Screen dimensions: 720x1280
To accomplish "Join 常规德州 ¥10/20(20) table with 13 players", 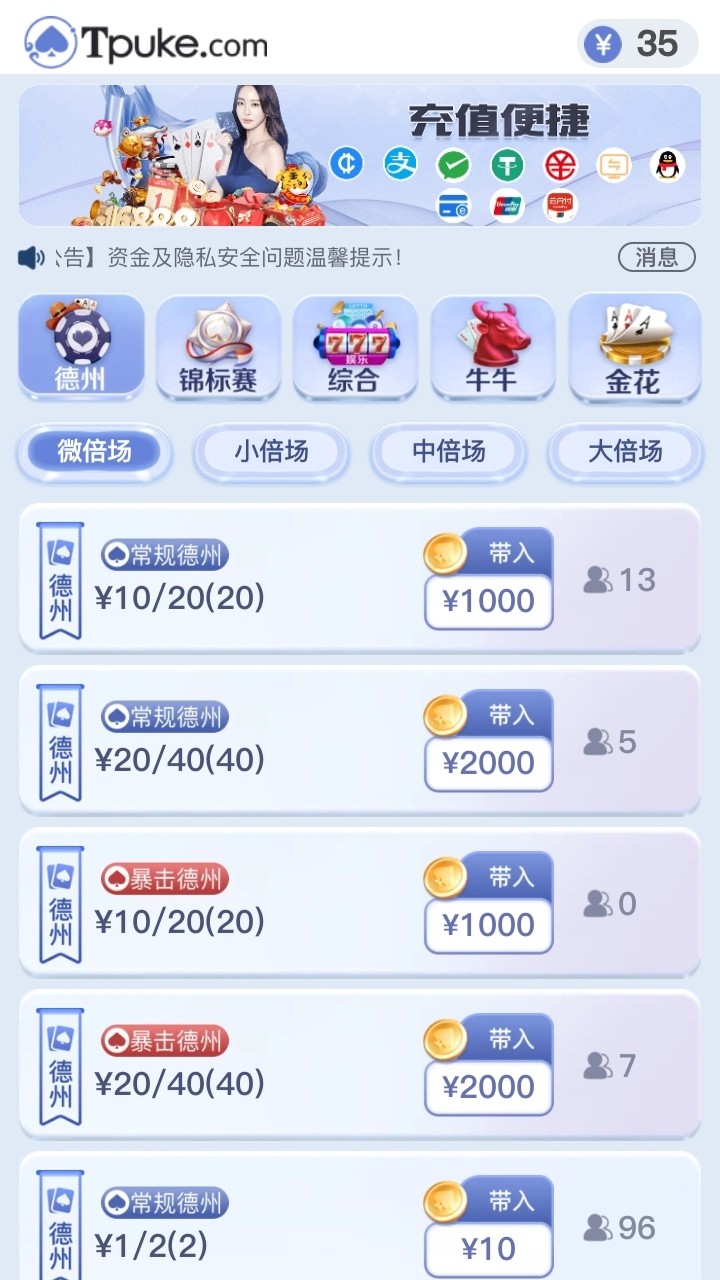I will point(360,580).
